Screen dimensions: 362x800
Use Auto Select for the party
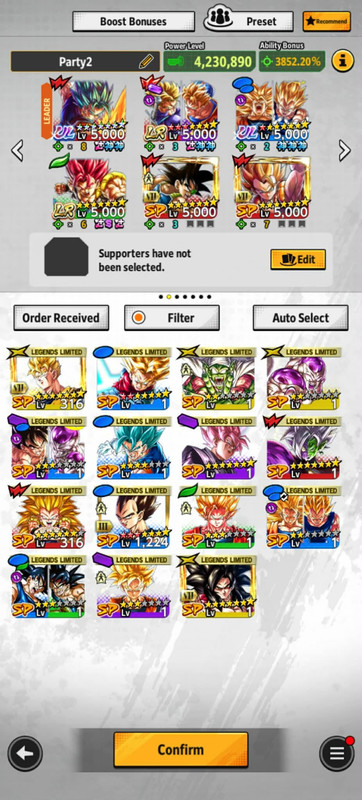point(301,318)
